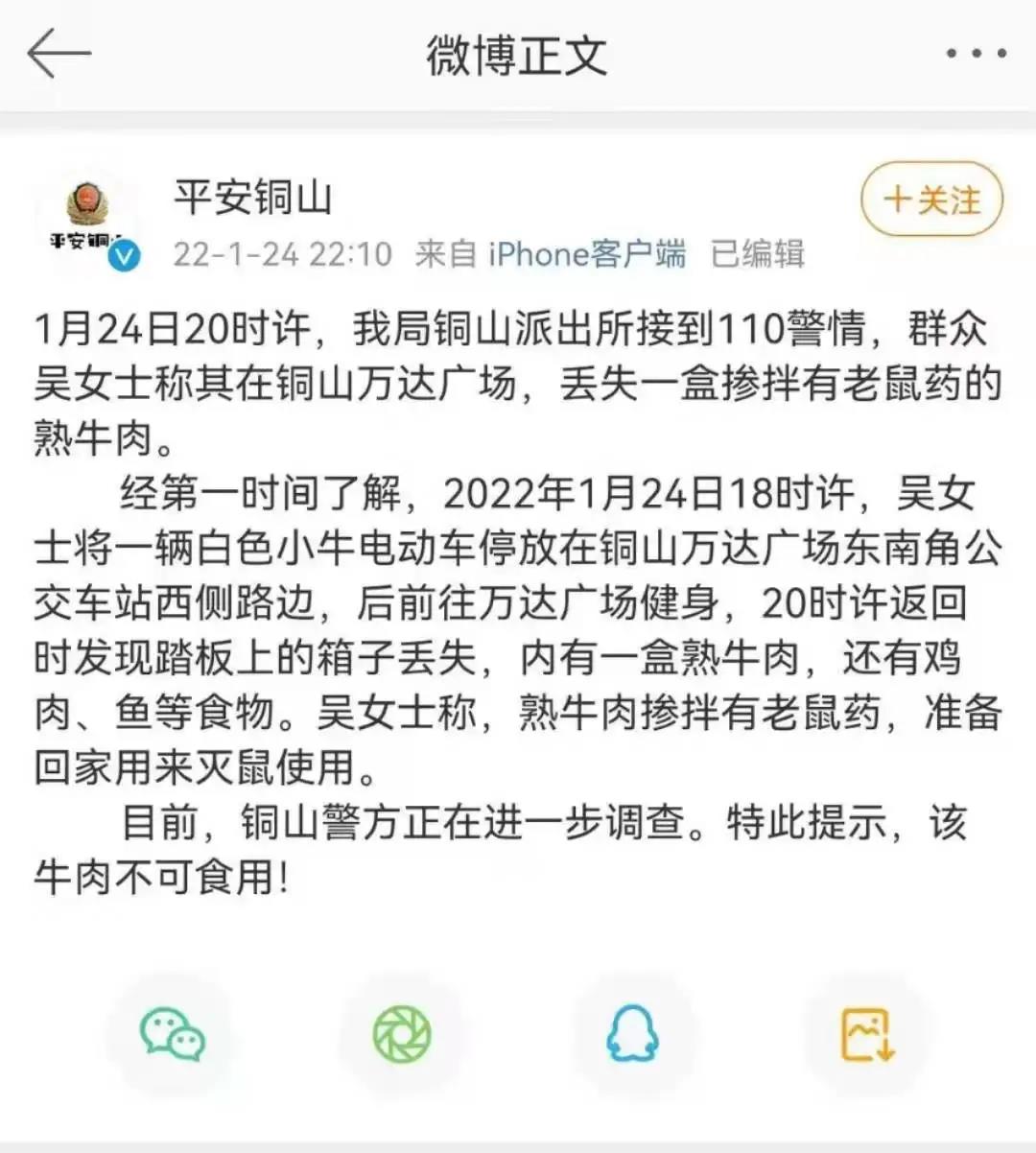Share the post to WeChat Moments
Image resolution: width=1036 pixels, height=1153 pixels.
[402, 1035]
